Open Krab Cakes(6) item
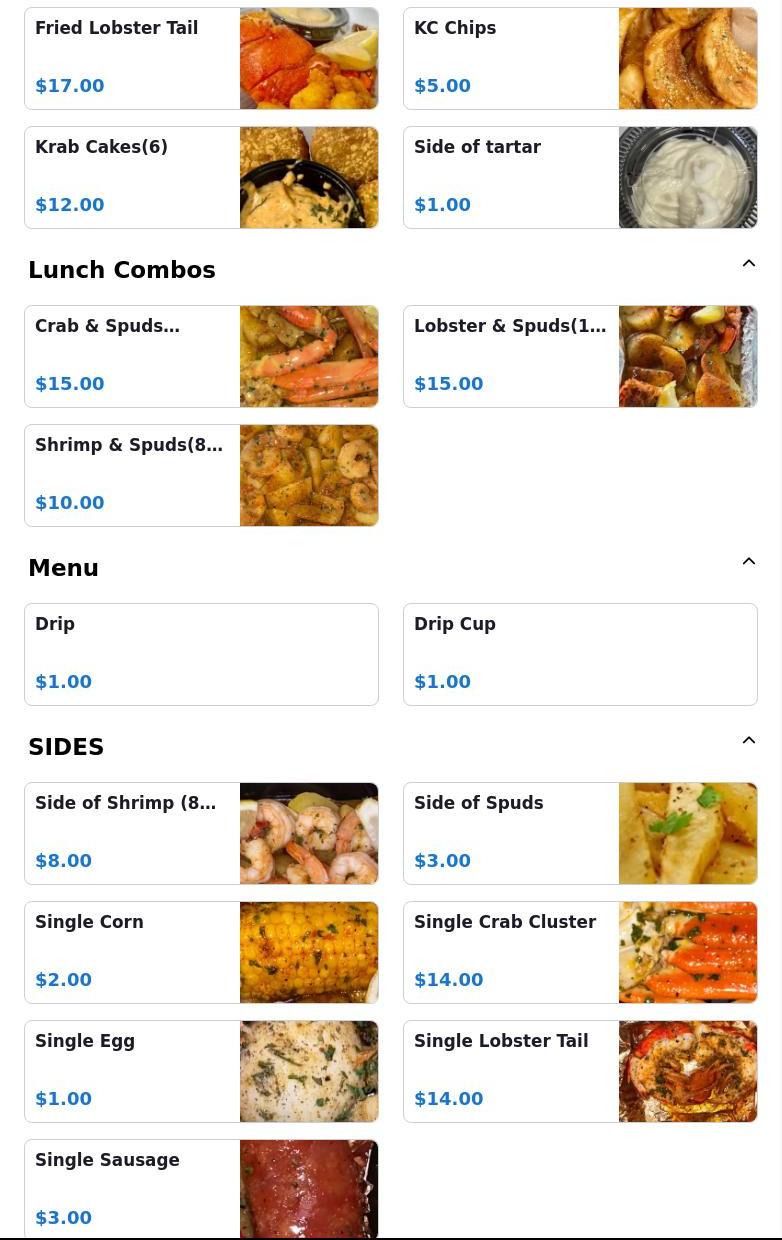 point(201,177)
